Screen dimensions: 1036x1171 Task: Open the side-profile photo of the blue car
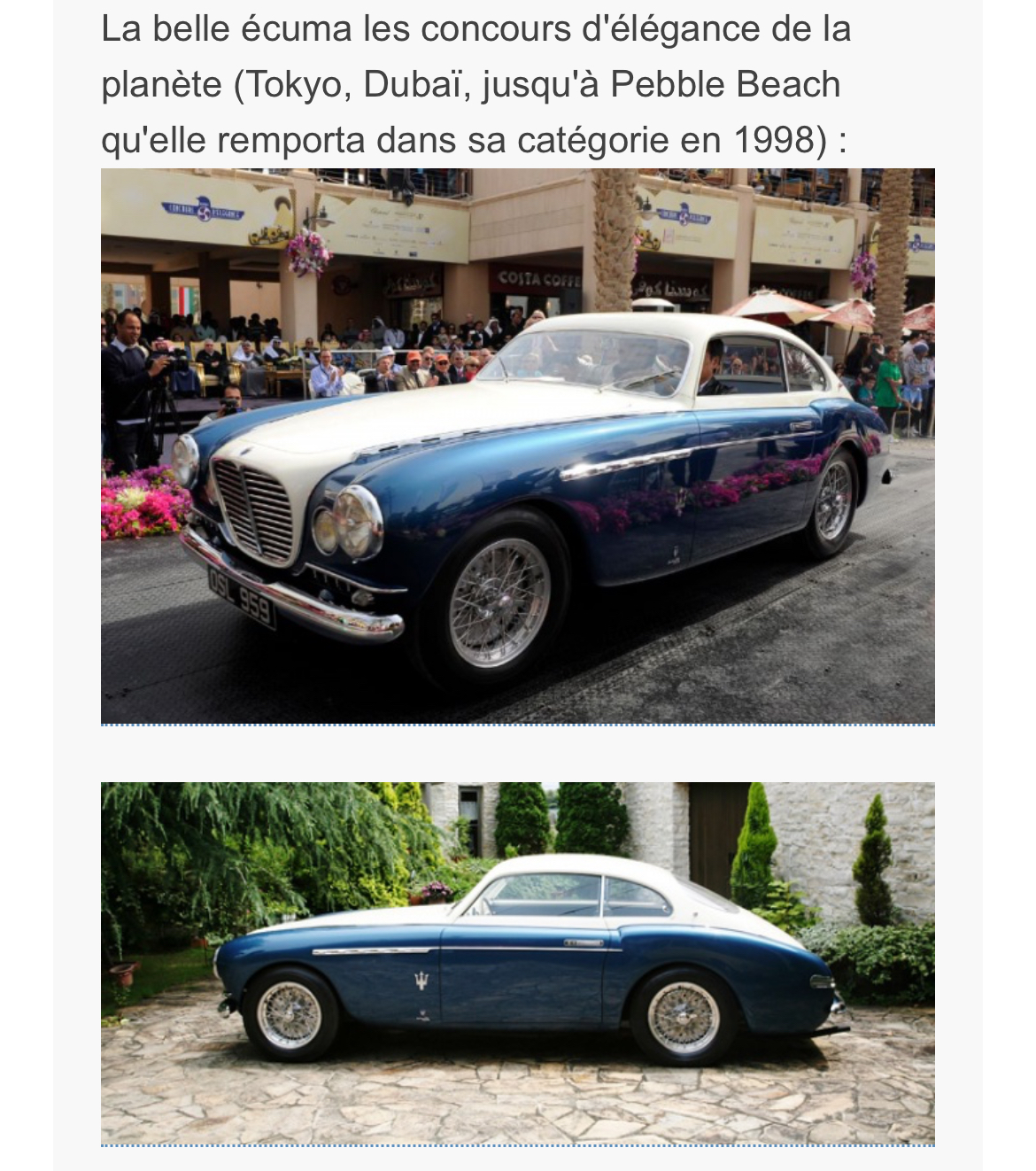517,963
